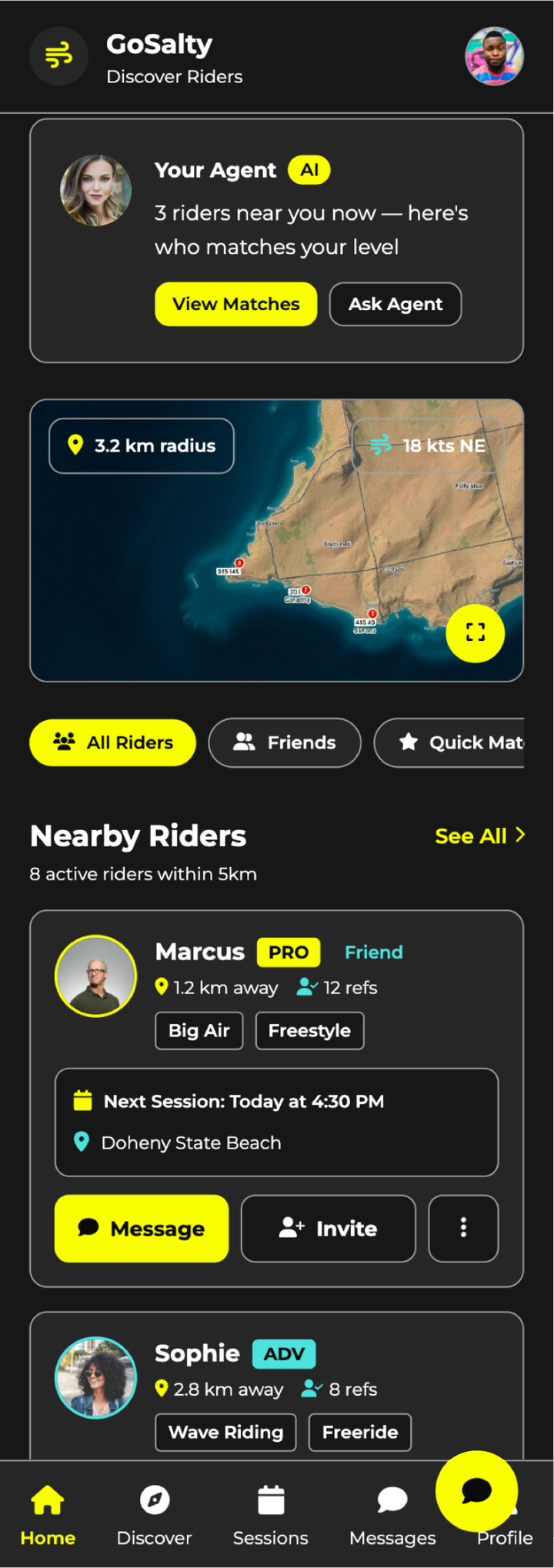Select the Discover compass icon in the navbar

154,1500
